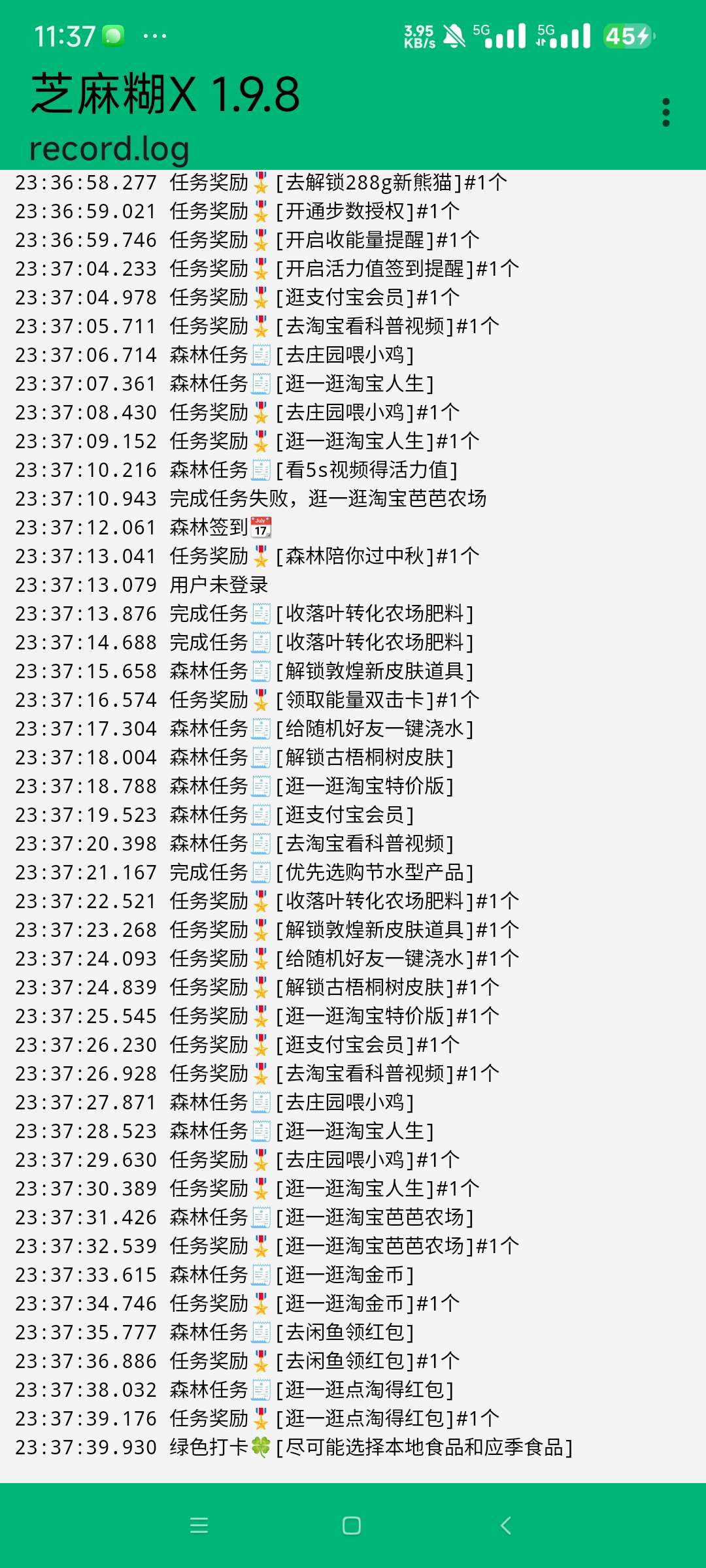Open the three-dot overflow menu
This screenshot has height=1568, width=706.
point(667,111)
